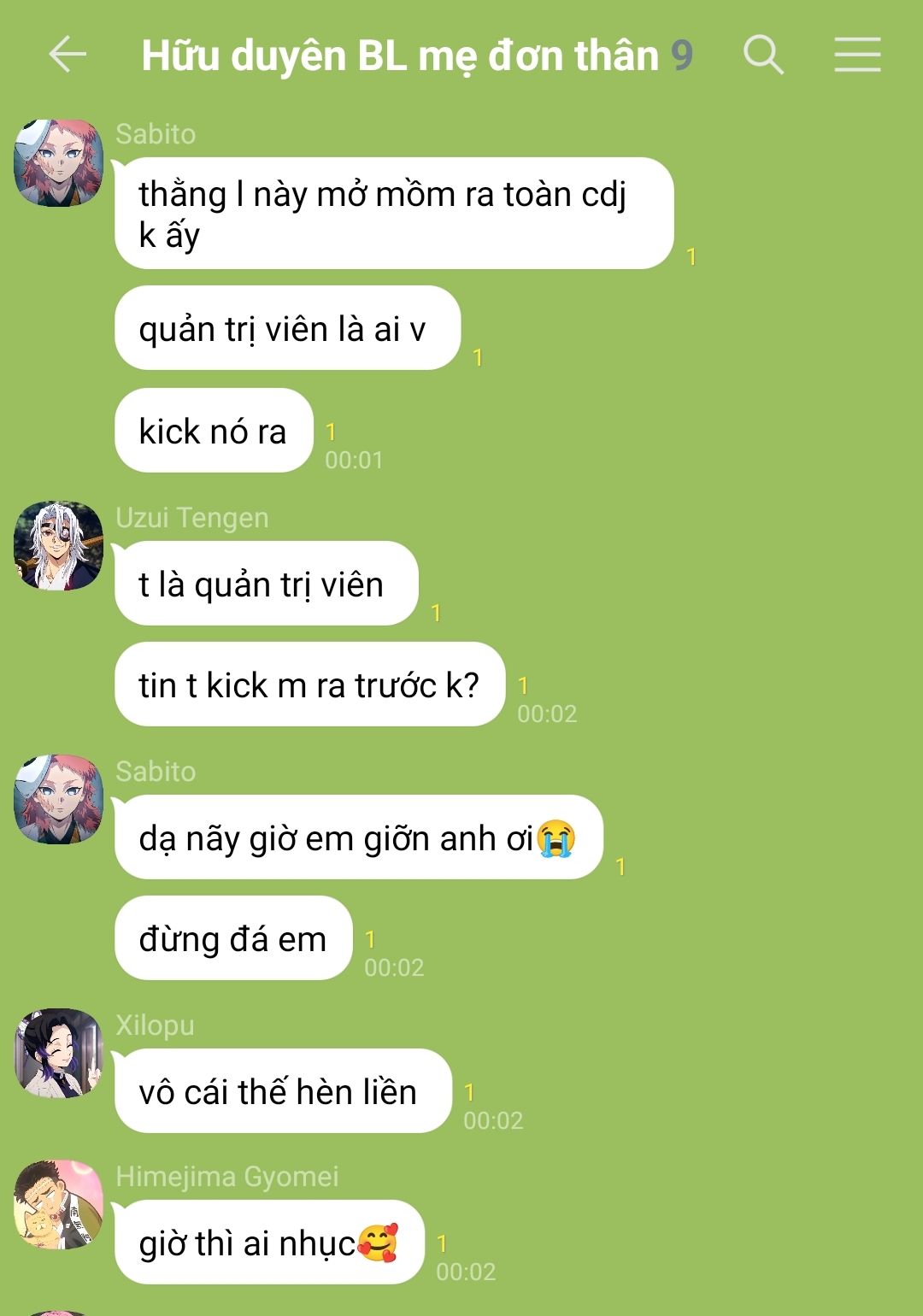Open Xilopu's profile picture
The width and height of the screenshot is (923, 1316).
(x=58, y=1053)
